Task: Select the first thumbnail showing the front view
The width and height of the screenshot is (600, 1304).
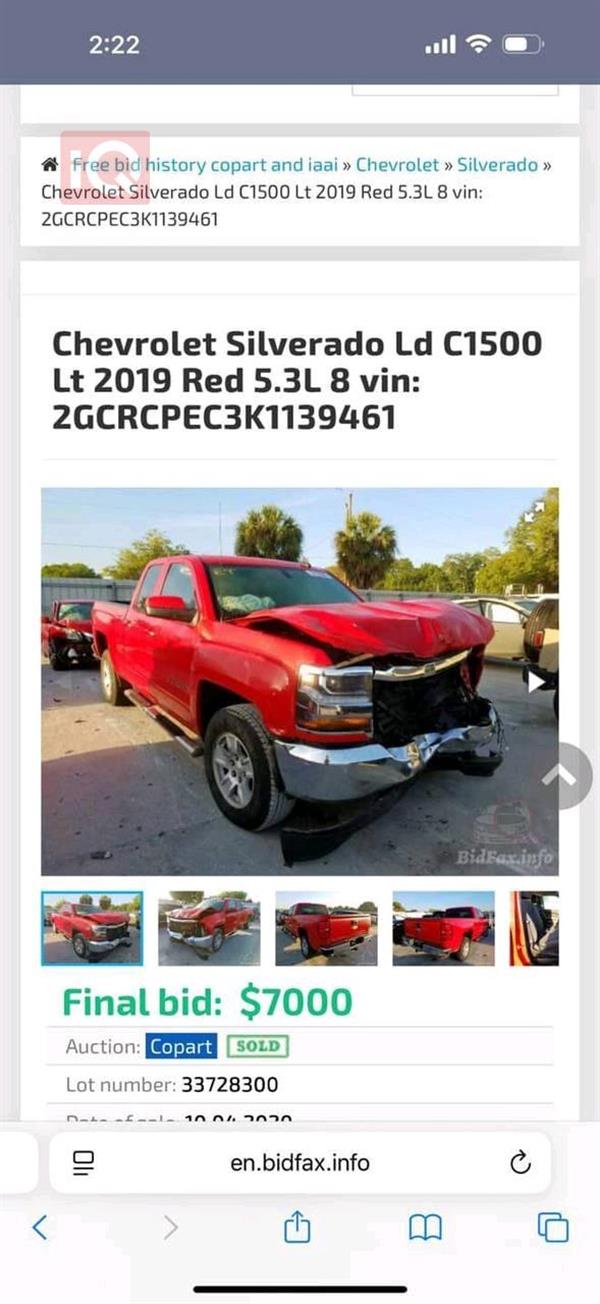Action: click(x=92, y=929)
